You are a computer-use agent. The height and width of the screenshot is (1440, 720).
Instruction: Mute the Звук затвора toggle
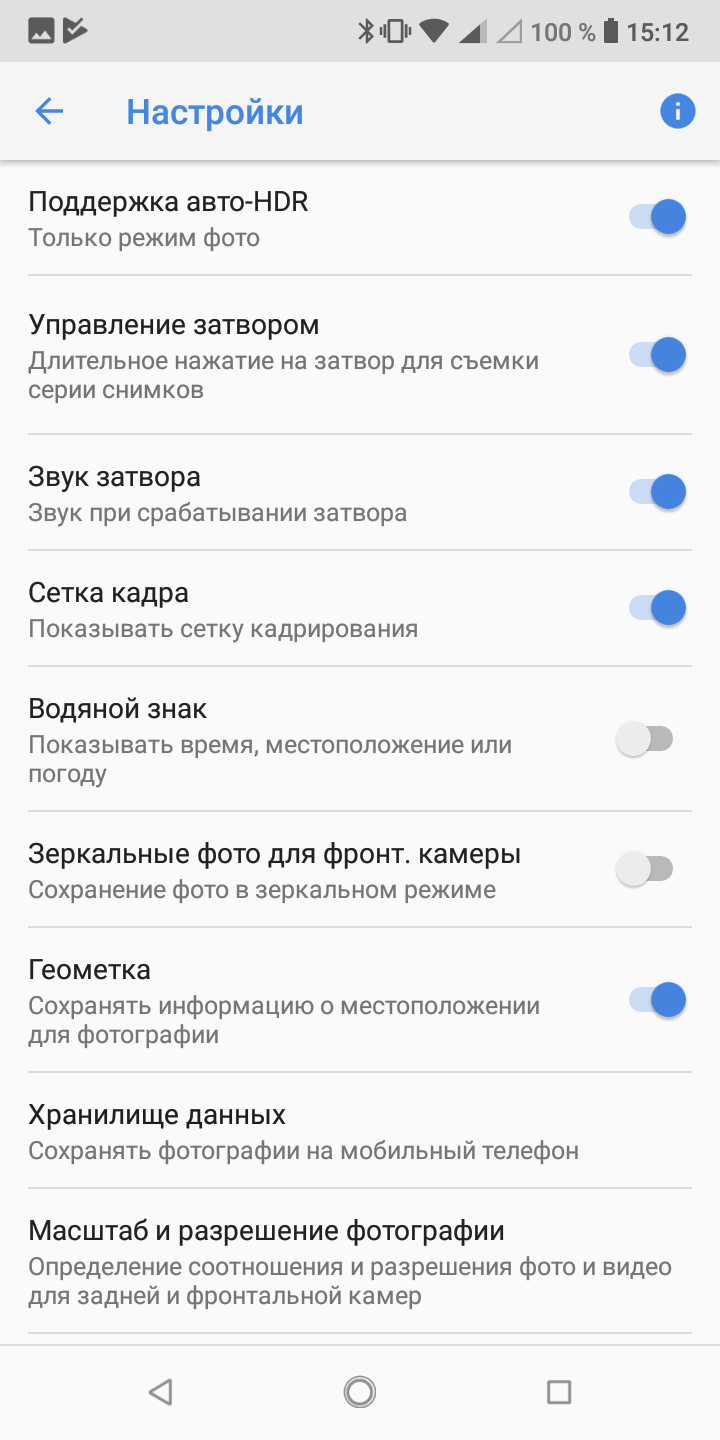pyautogui.click(x=657, y=492)
